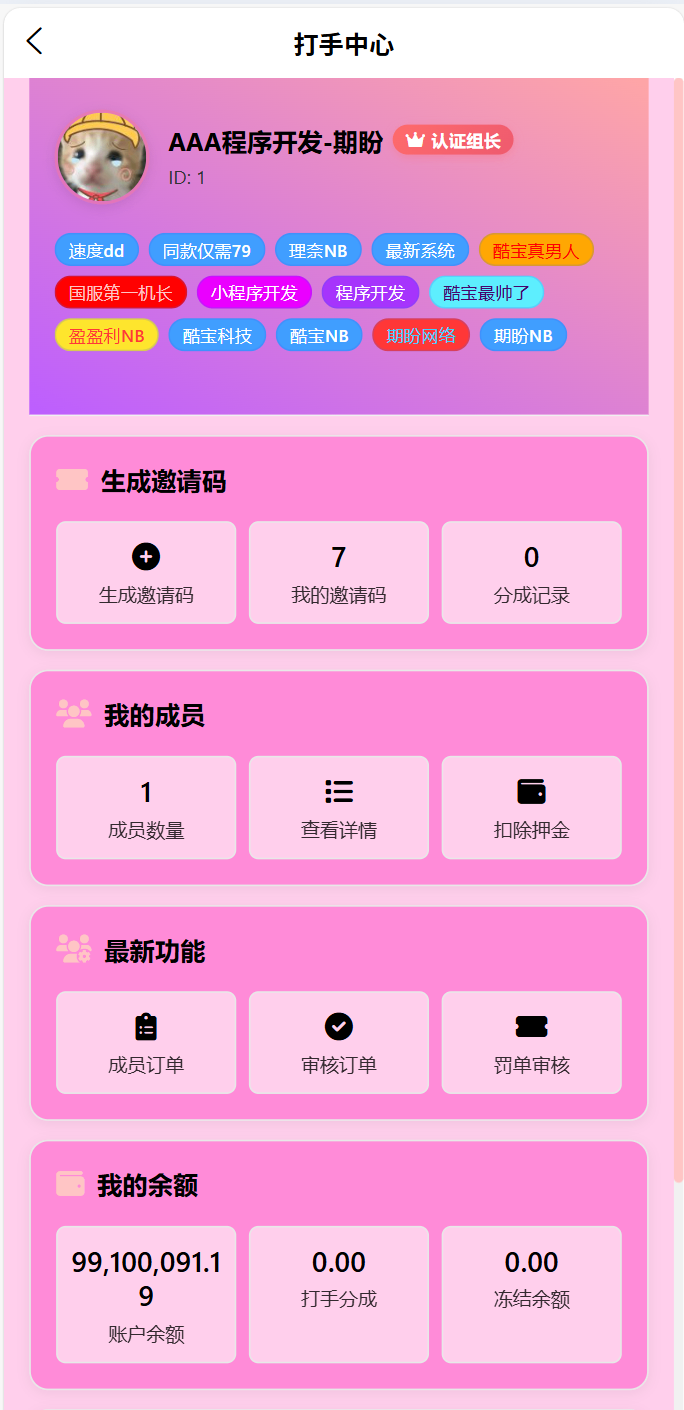View 分成记录 tile
Image resolution: width=684 pixels, height=1410 pixels.
tap(531, 572)
